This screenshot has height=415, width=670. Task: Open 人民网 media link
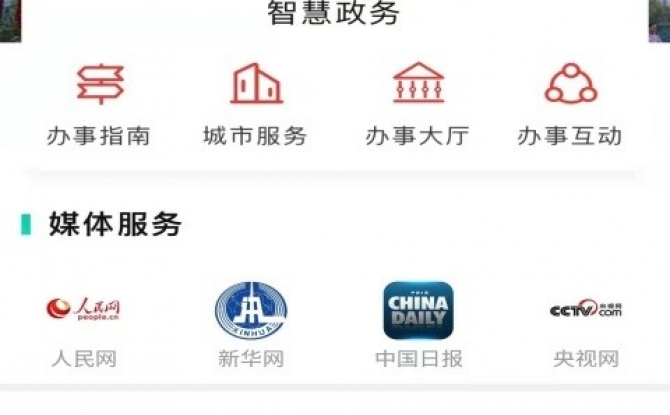[x=84, y=325]
